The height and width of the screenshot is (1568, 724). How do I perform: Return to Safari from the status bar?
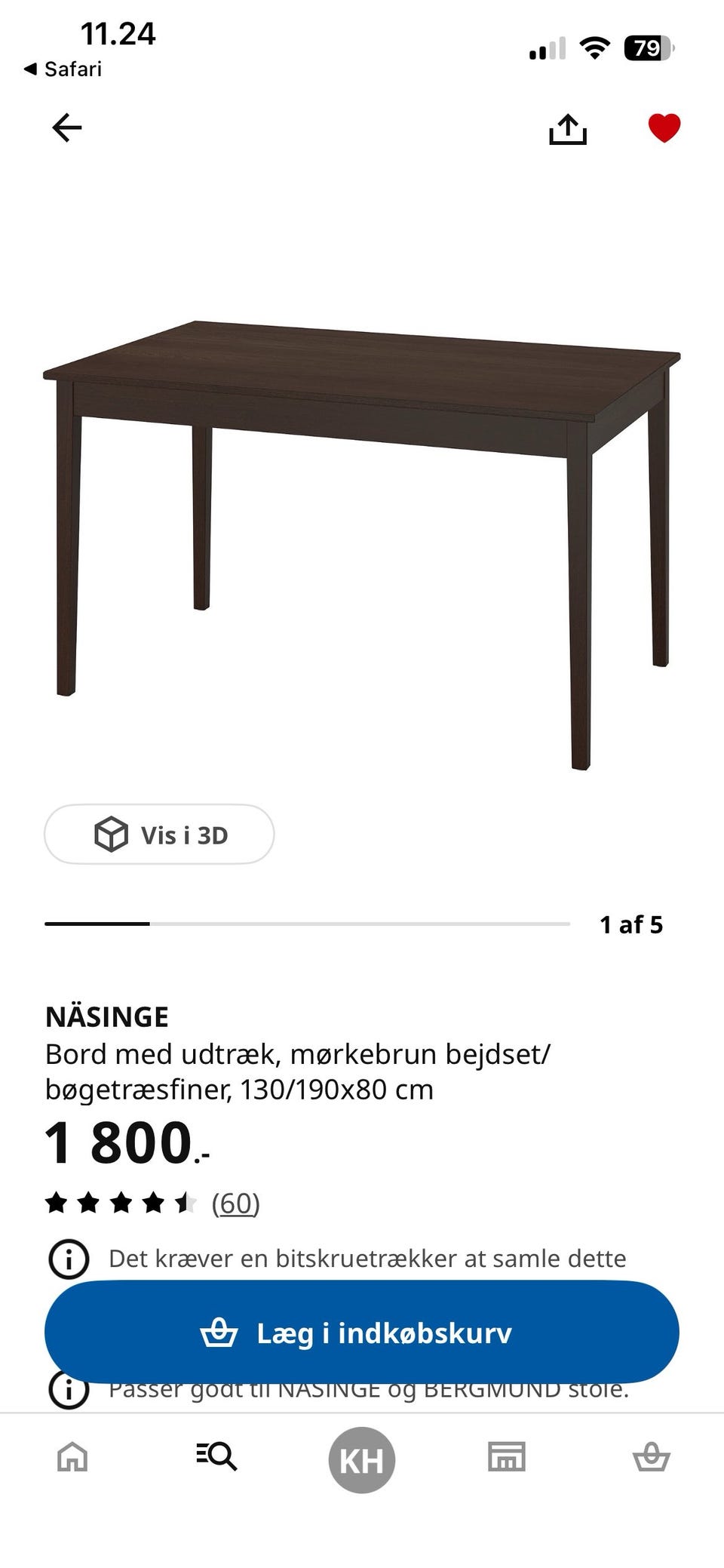pyautogui.click(x=63, y=69)
